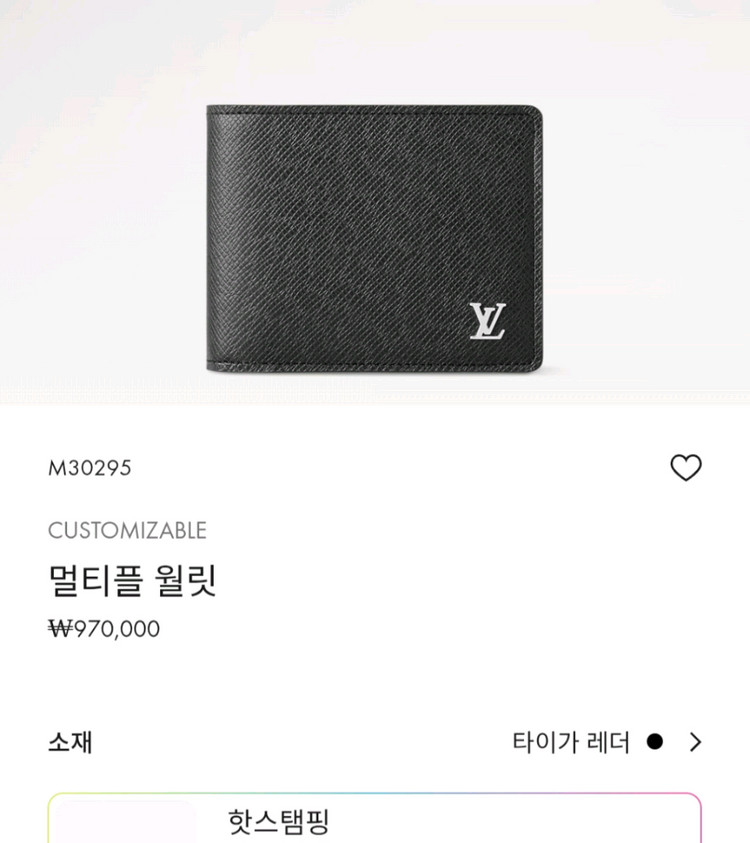Click the heart icon beside M30295
This screenshot has height=843, width=750.
tap(688, 467)
